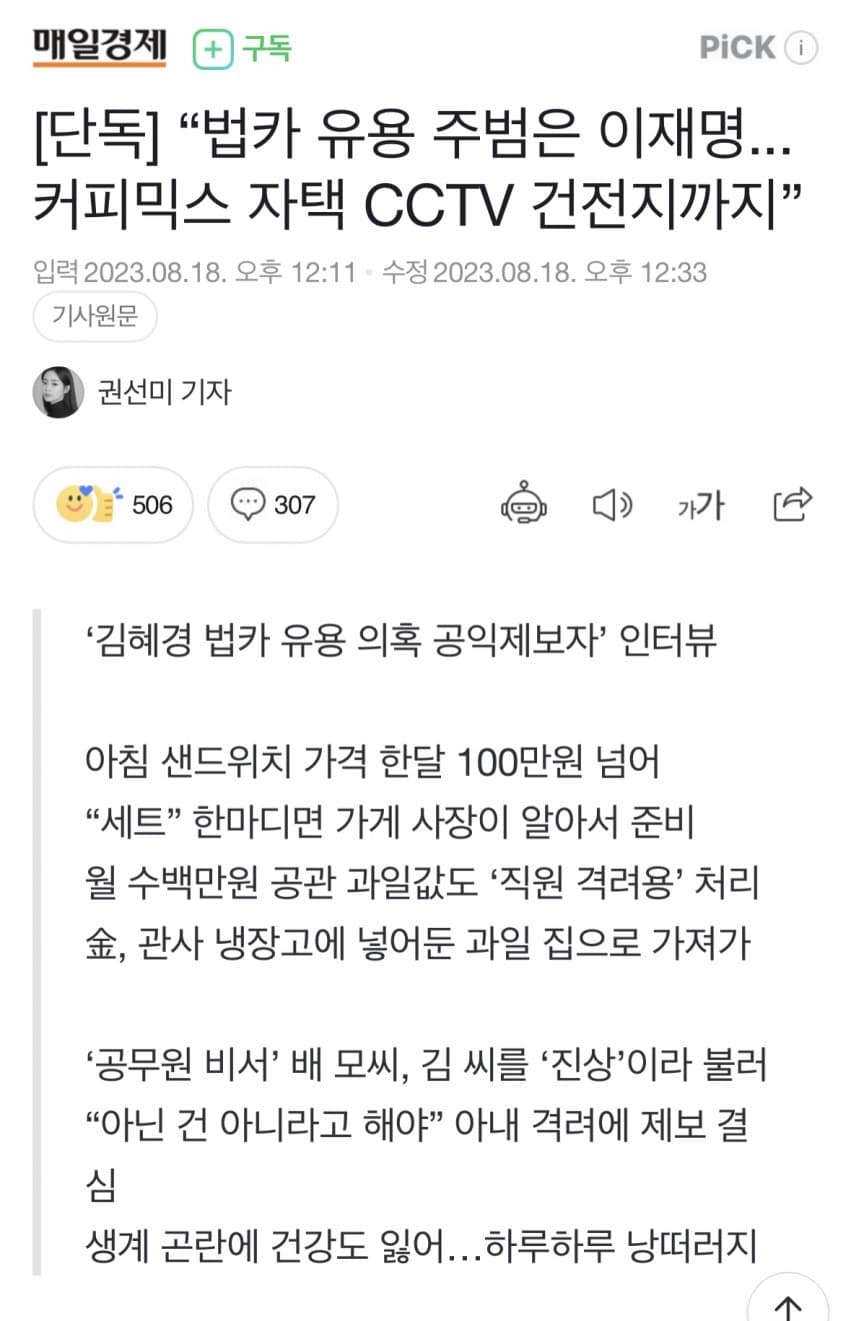
Task: Change font size with 가가 icon
Action: pos(700,505)
